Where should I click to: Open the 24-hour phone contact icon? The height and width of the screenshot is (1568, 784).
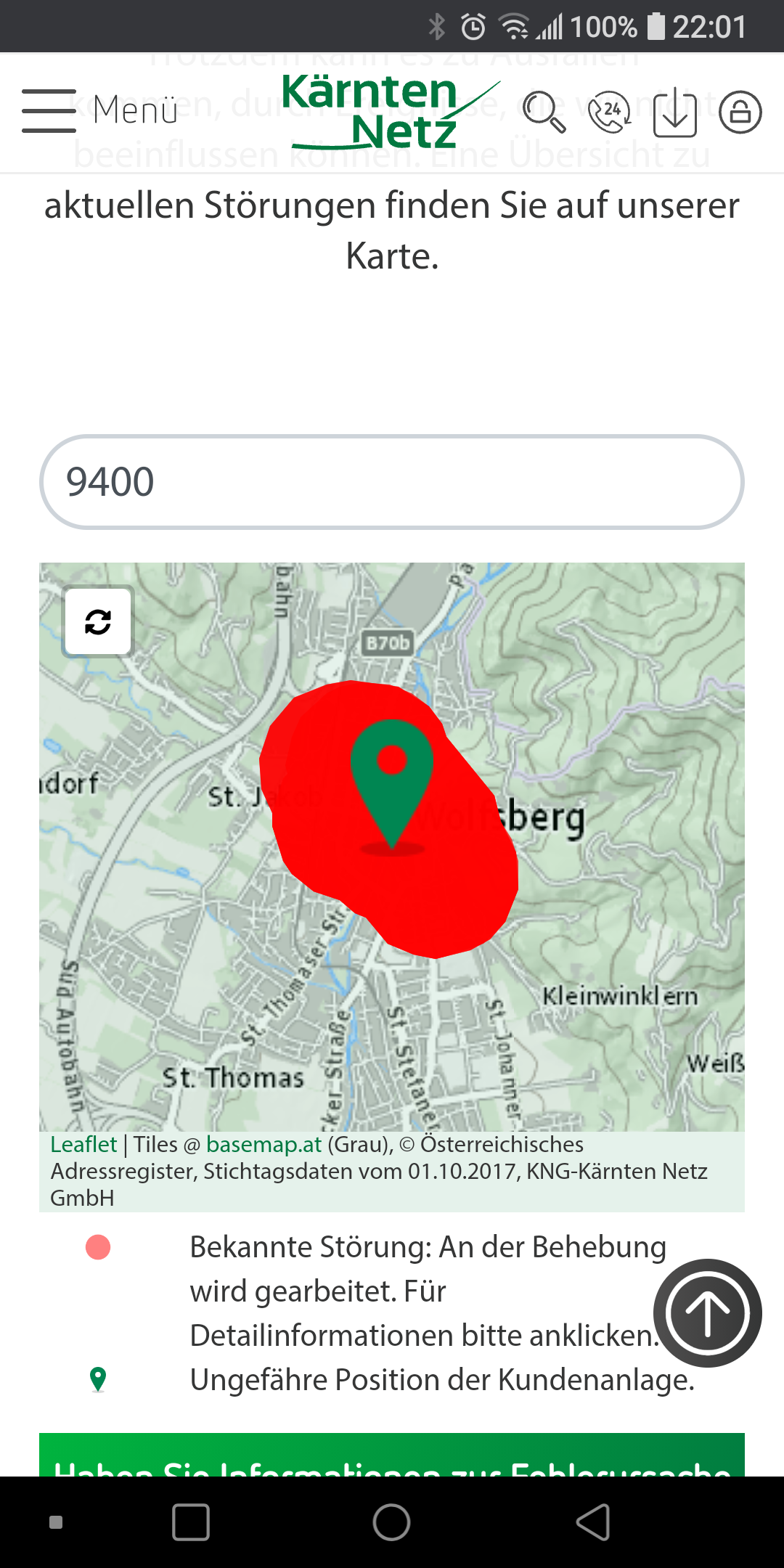(x=610, y=112)
